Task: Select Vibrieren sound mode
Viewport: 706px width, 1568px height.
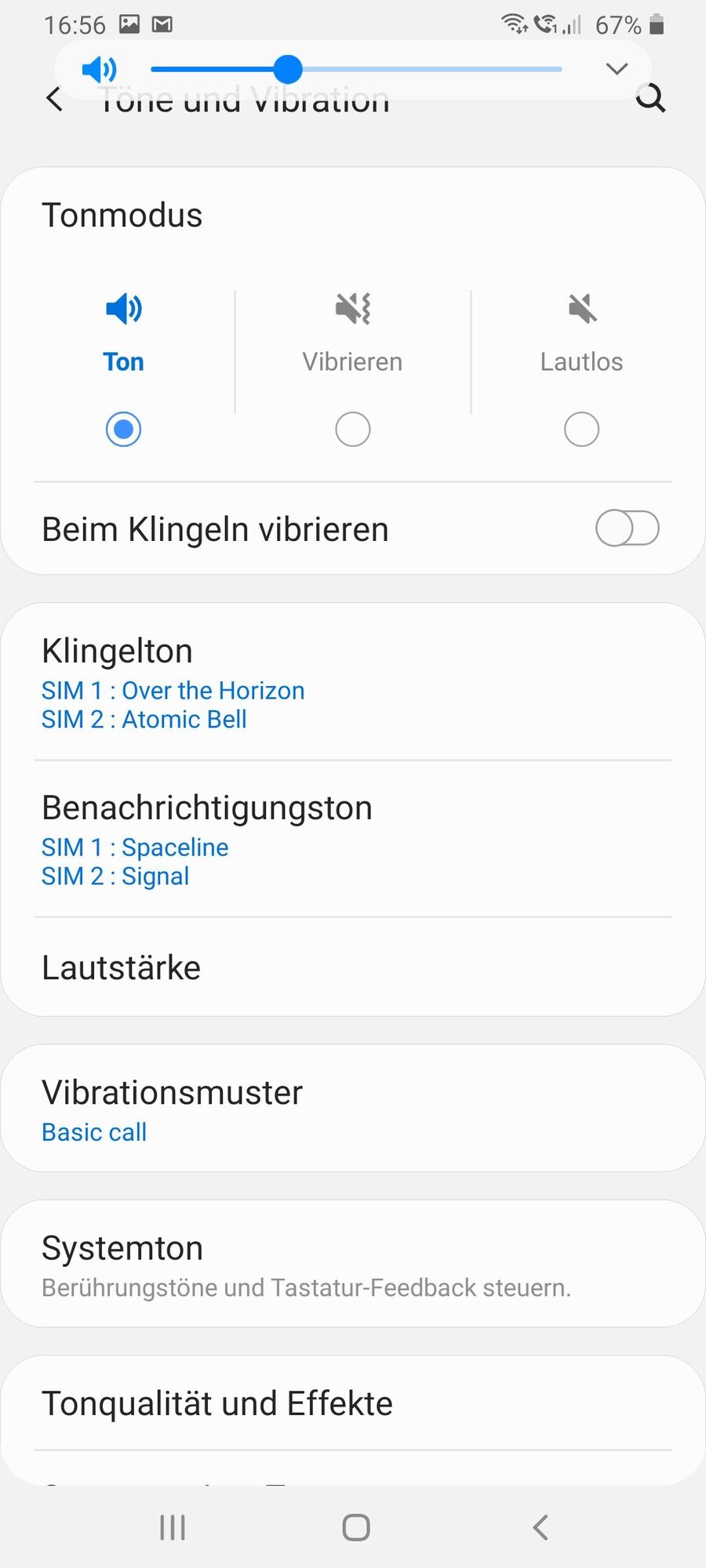Action: click(x=352, y=429)
